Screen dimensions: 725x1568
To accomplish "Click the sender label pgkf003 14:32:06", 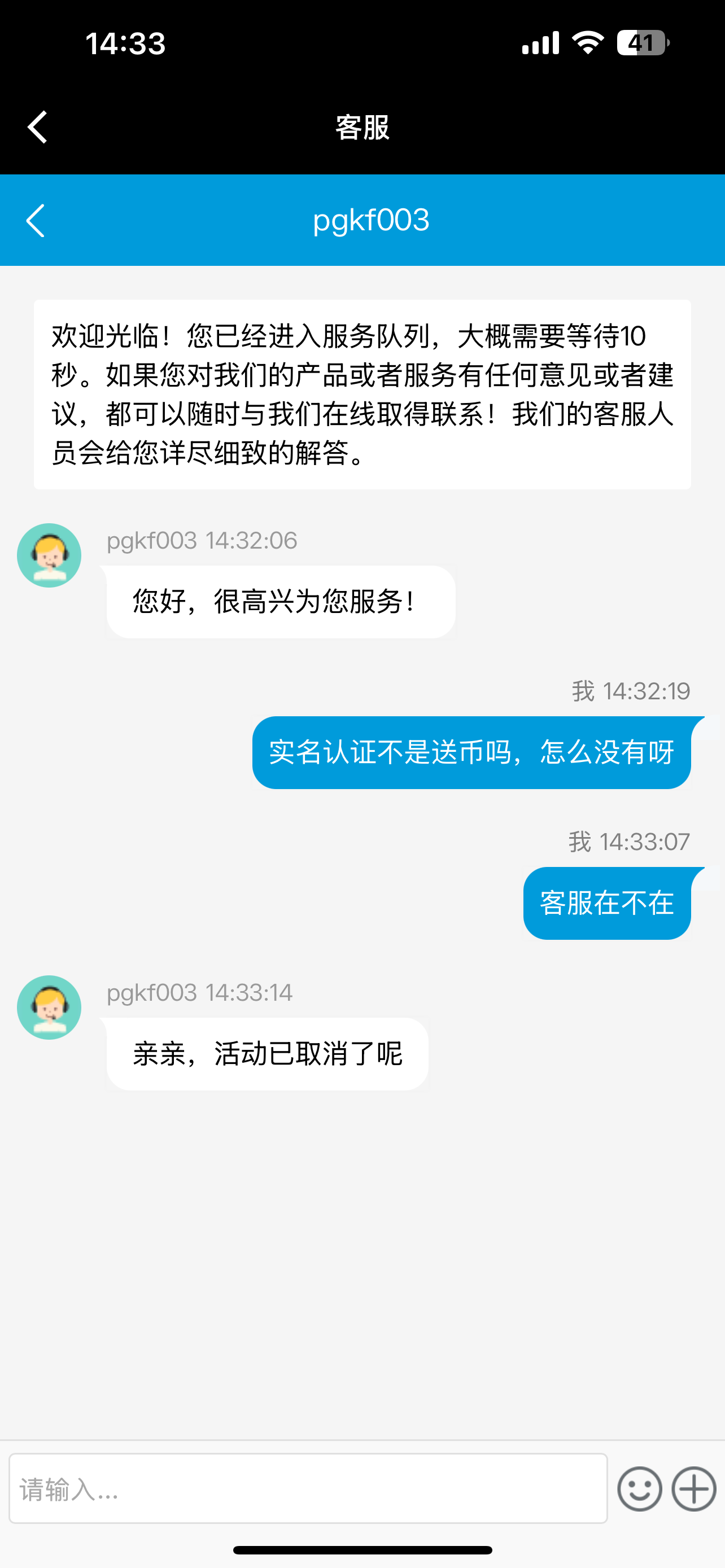I will pos(202,540).
